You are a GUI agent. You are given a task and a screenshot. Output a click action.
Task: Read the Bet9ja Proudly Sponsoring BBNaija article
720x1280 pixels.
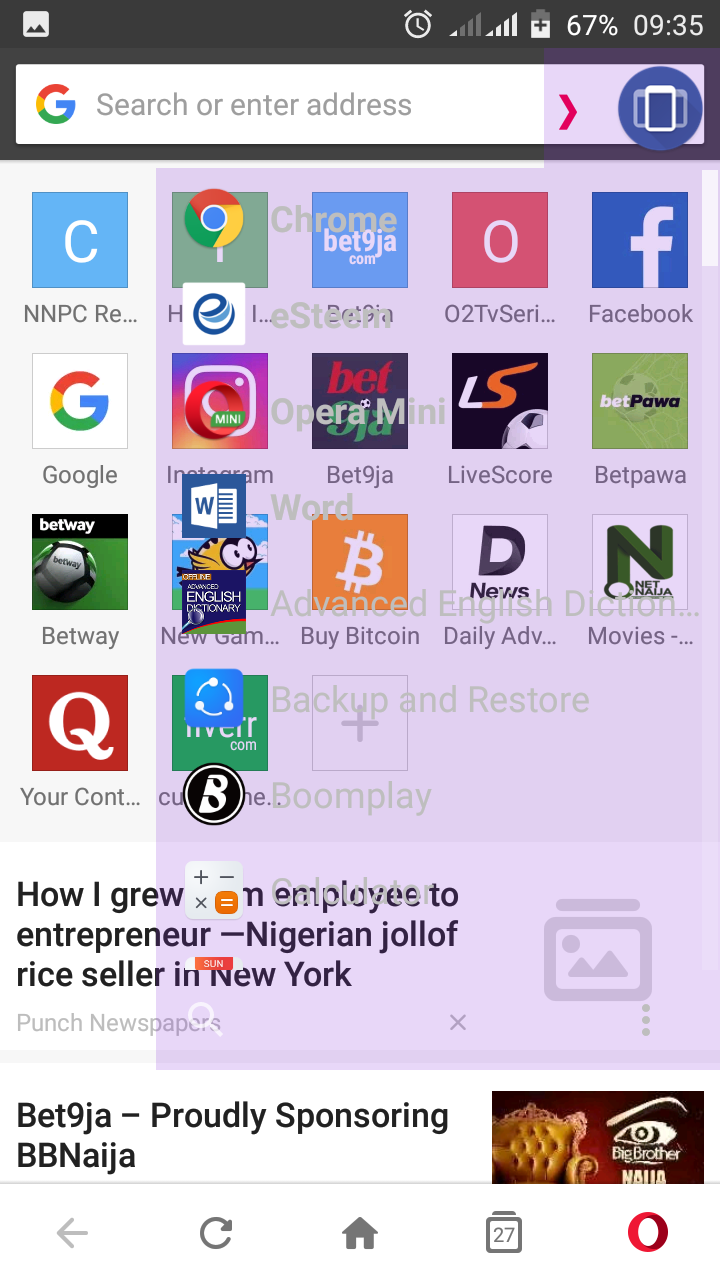coord(233,1135)
